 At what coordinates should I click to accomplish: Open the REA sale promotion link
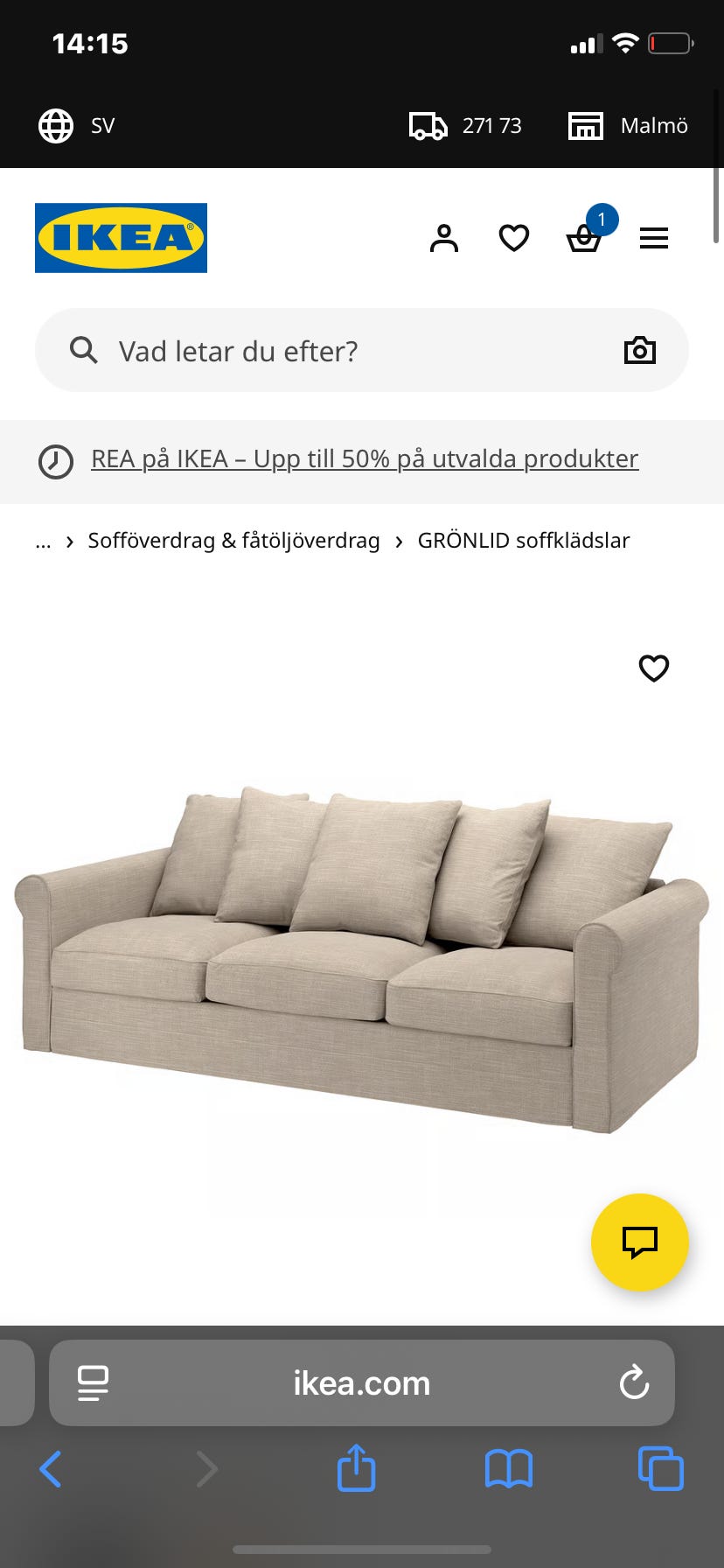pos(365,458)
